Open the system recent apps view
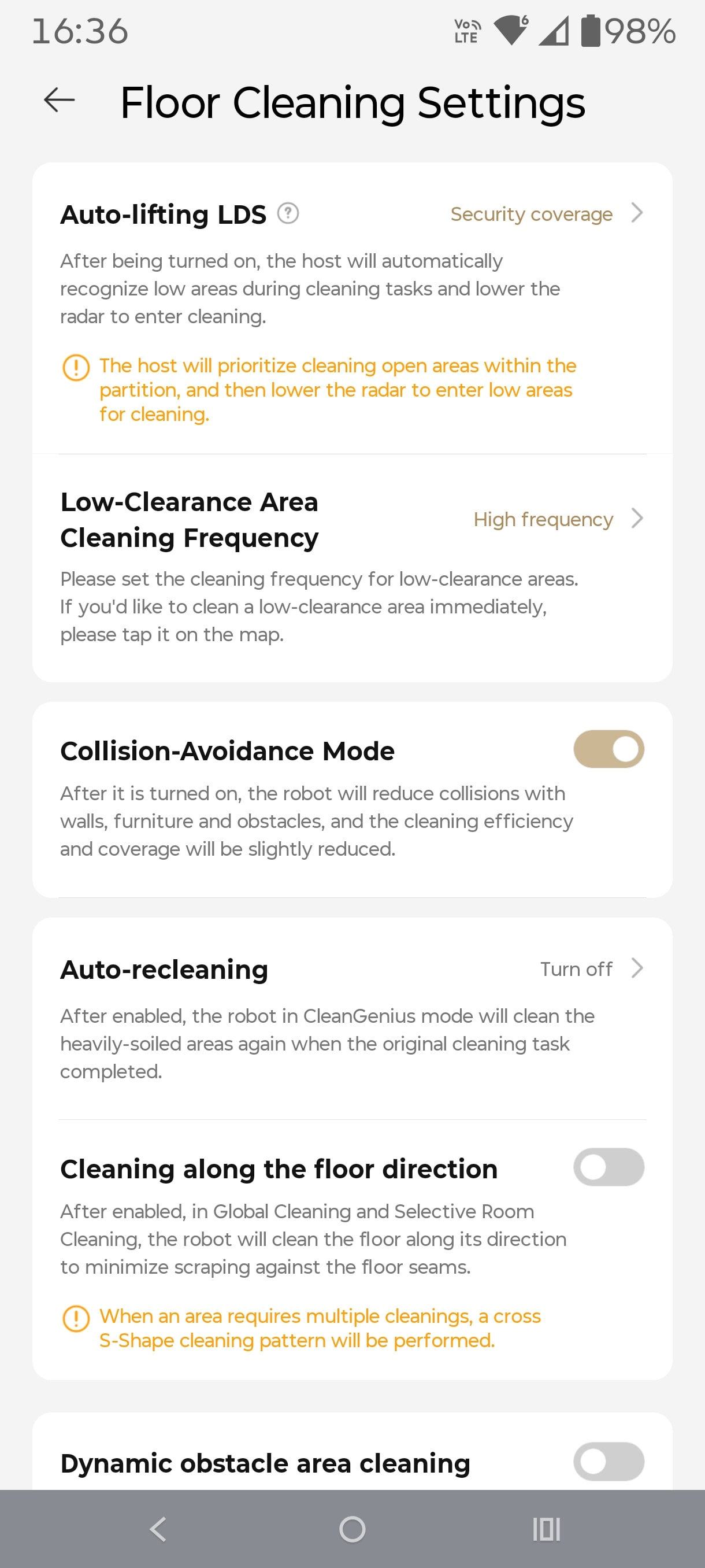Viewport: 705px width, 1568px height. tap(546, 1529)
